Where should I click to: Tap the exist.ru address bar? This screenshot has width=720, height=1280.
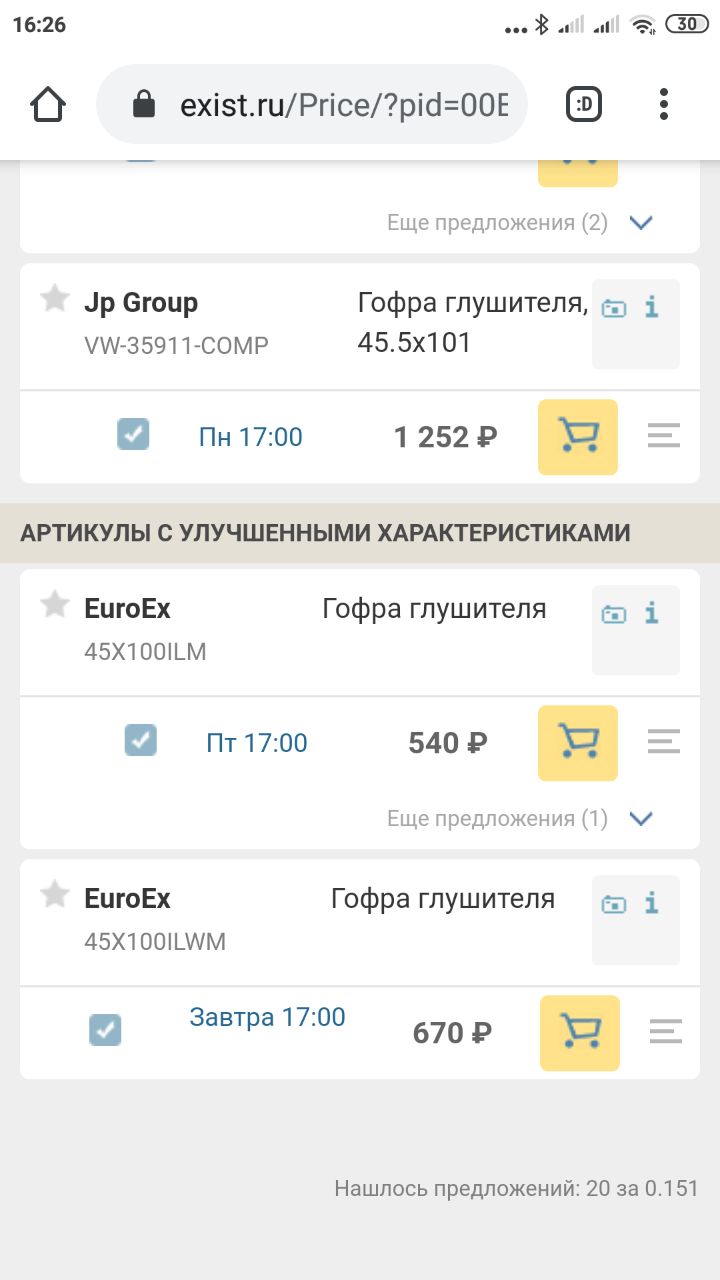312,104
